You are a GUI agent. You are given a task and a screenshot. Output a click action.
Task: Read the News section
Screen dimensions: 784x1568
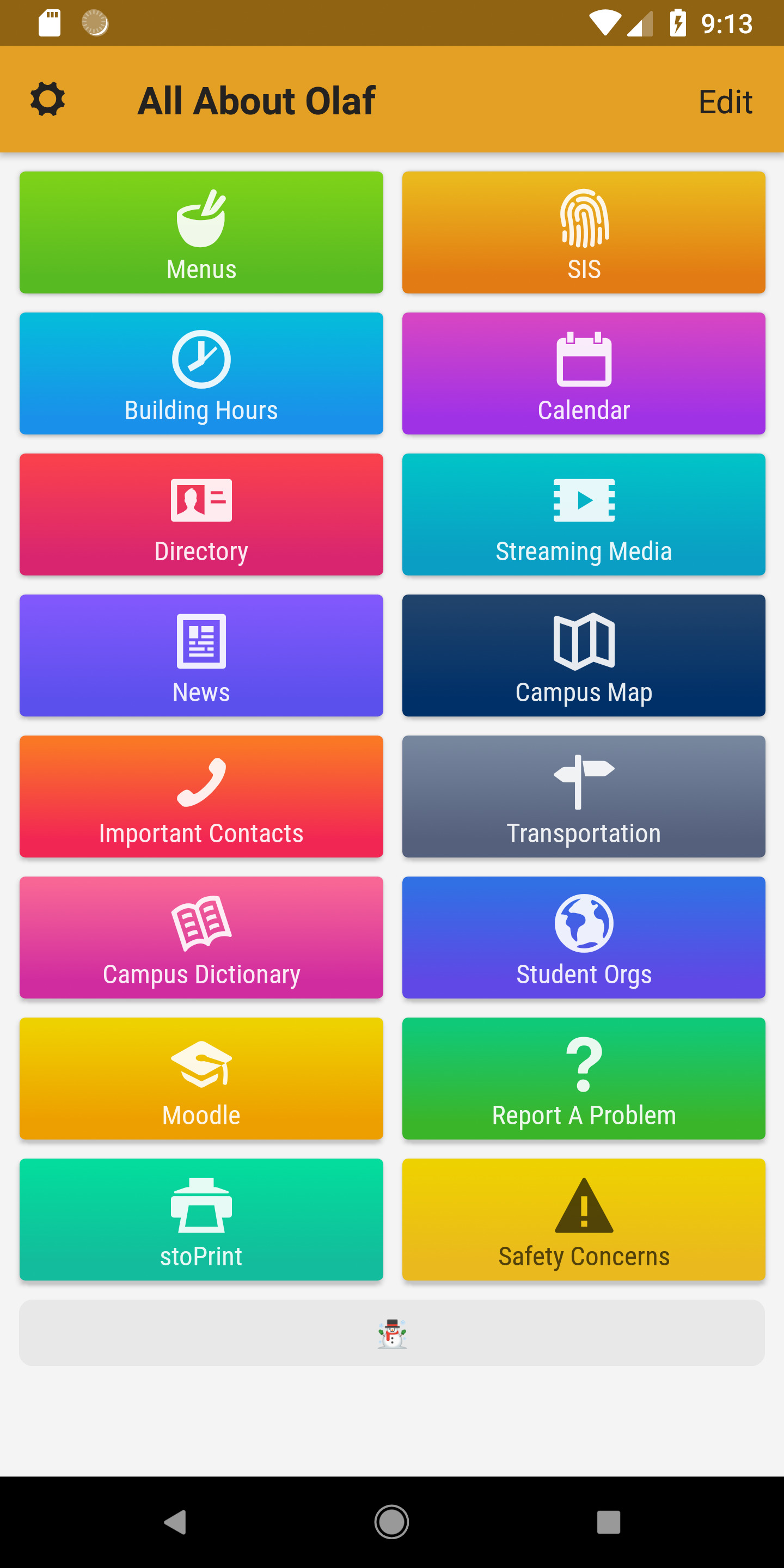coord(201,656)
